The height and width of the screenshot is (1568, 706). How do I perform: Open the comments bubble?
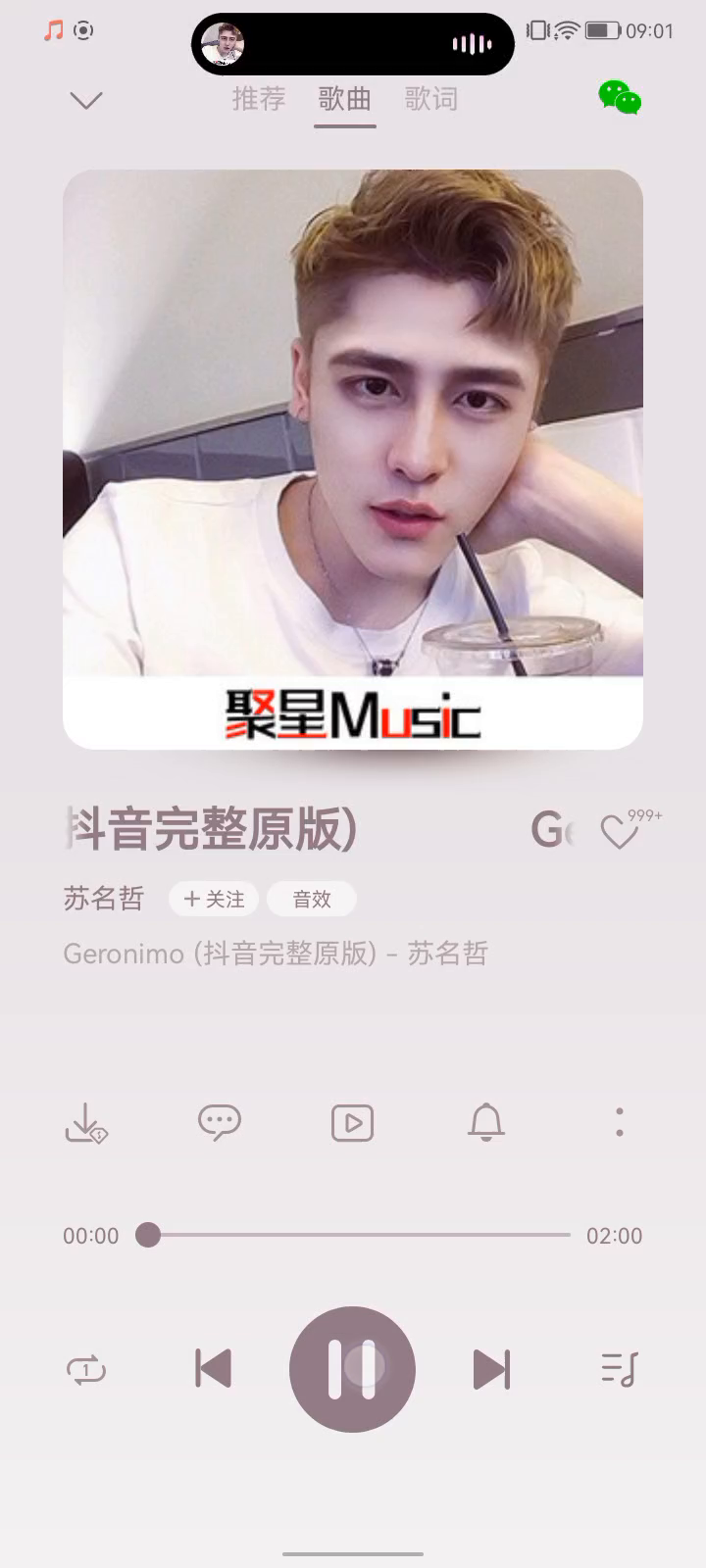[x=219, y=1123]
